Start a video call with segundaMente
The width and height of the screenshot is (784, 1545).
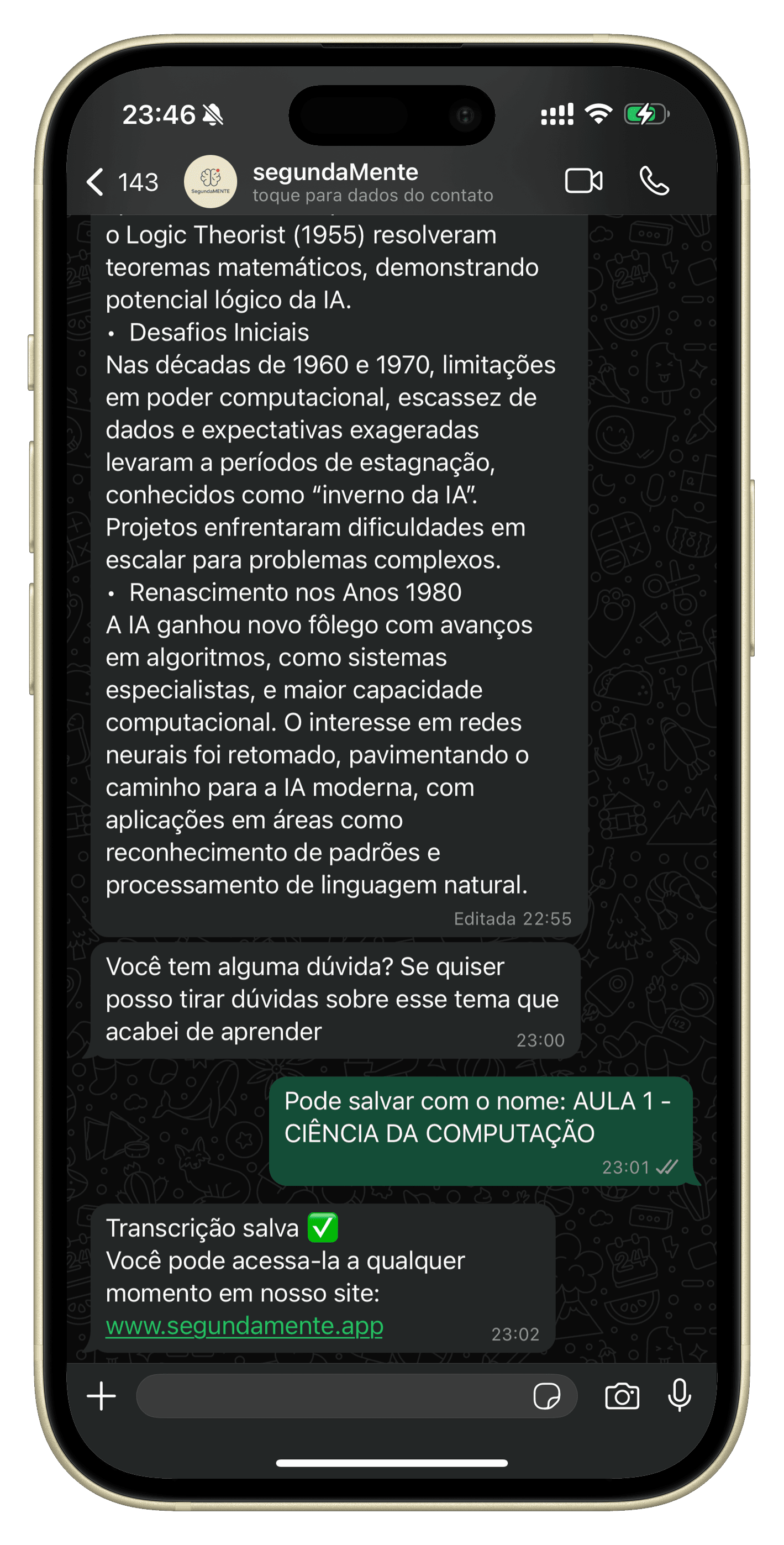pyautogui.click(x=583, y=181)
